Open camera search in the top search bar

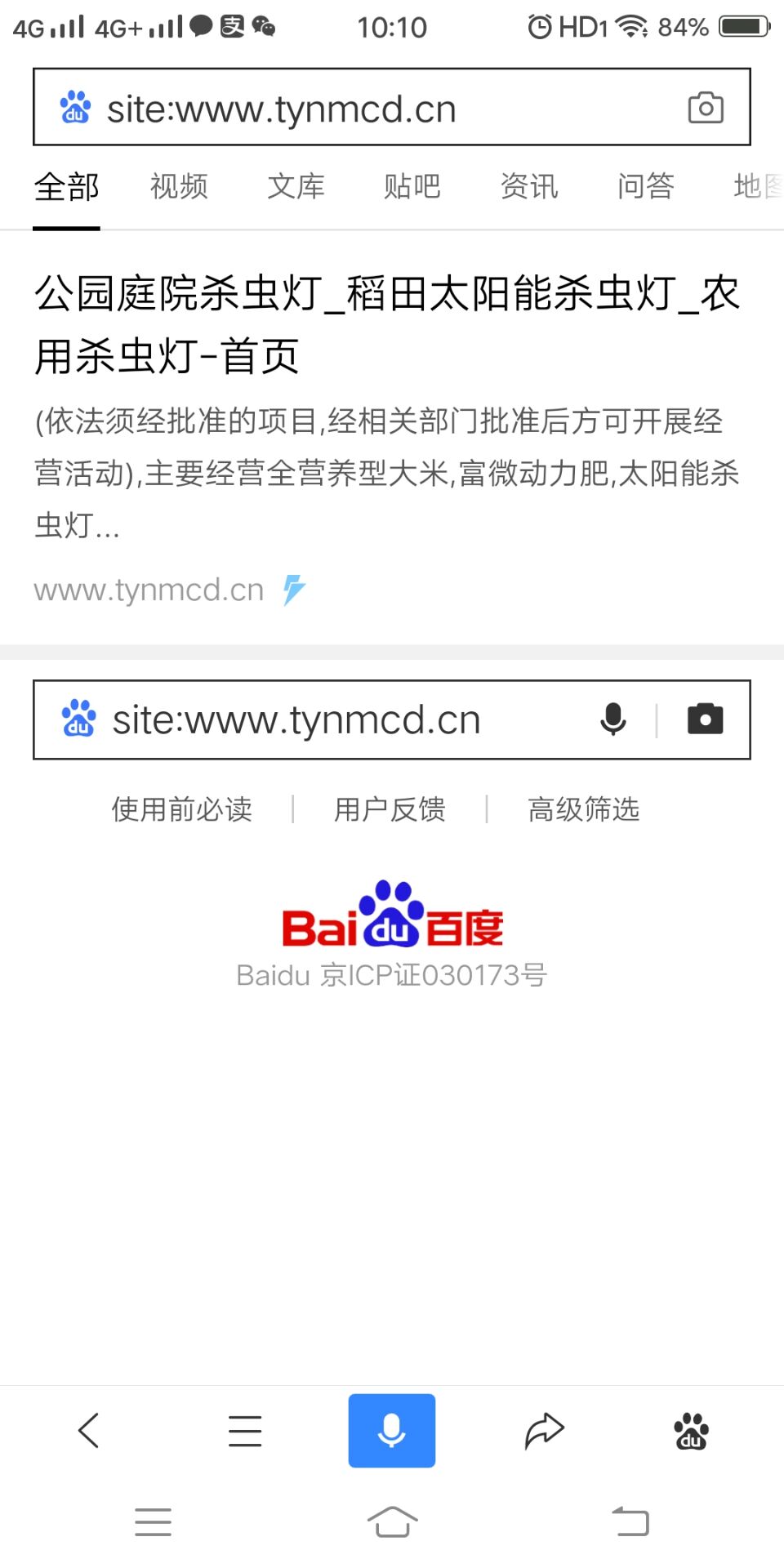tap(705, 108)
